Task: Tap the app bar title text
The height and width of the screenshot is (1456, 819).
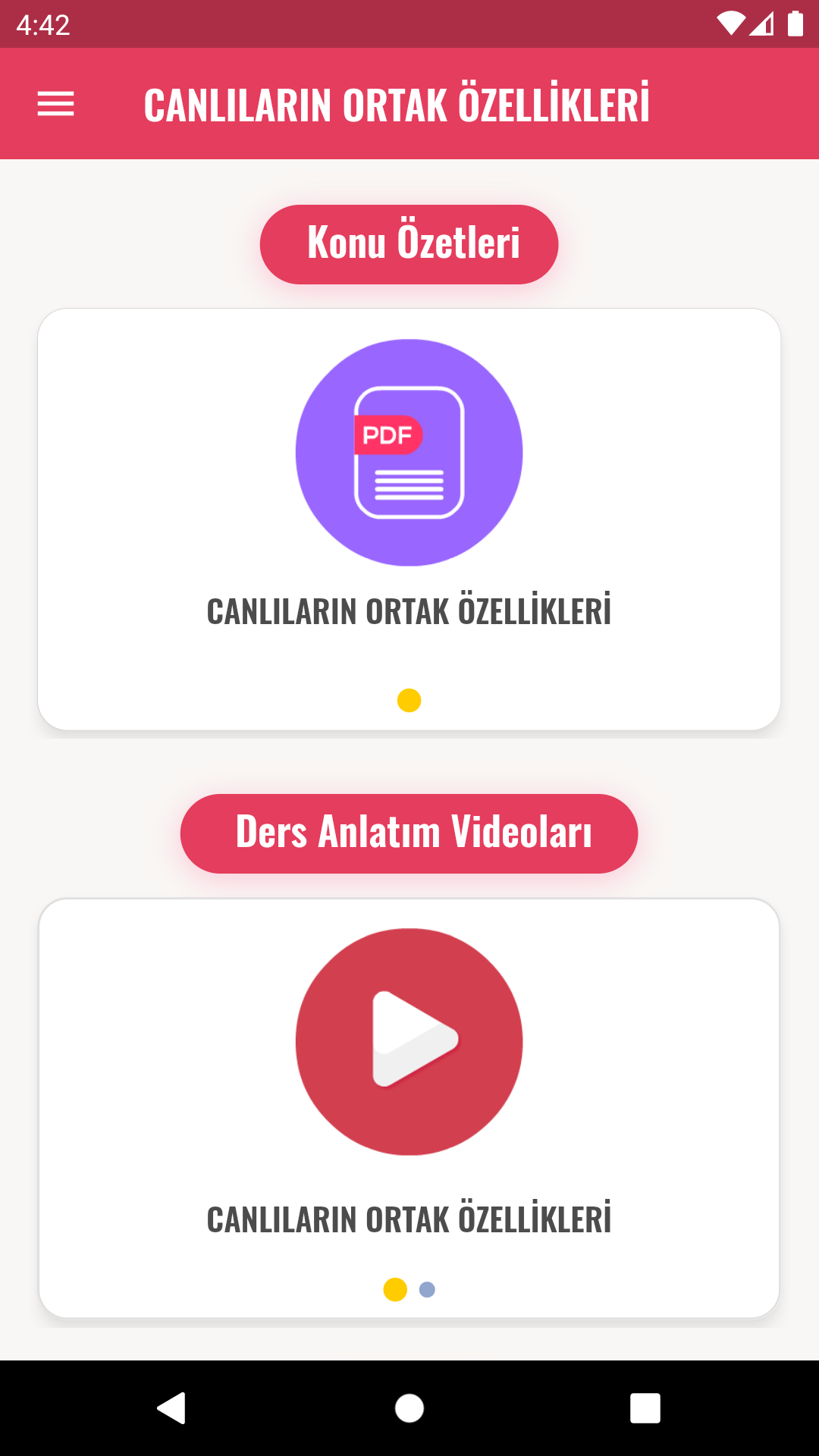Action: coord(397,105)
